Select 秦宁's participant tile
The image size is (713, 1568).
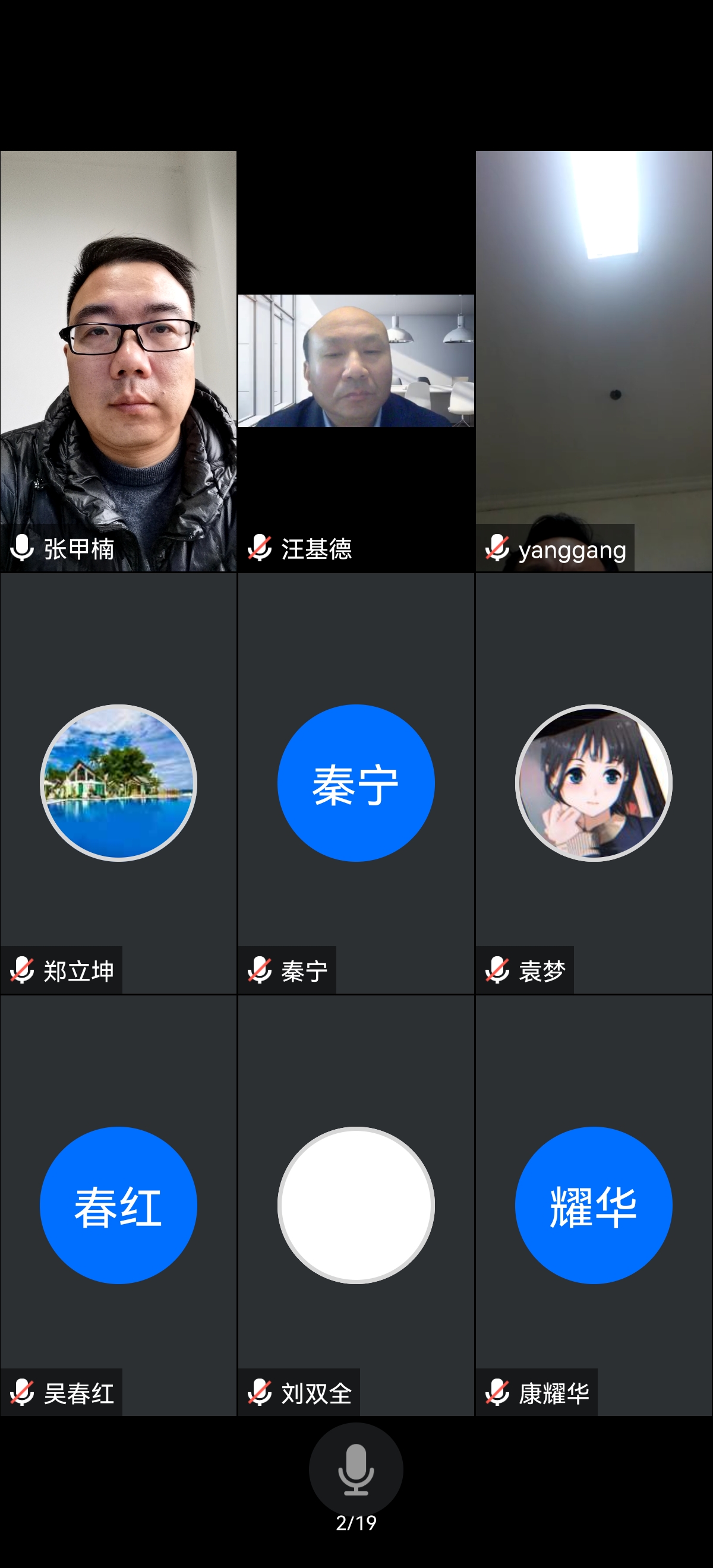click(355, 783)
